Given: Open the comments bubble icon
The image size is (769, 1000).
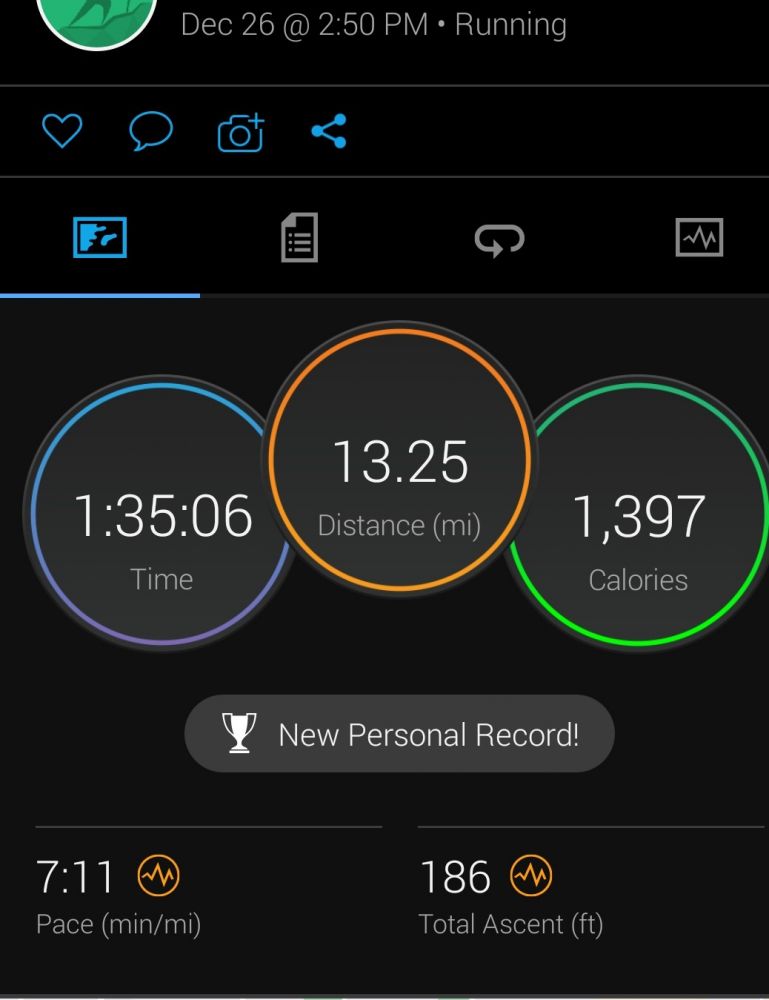Looking at the screenshot, I should click(x=150, y=131).
